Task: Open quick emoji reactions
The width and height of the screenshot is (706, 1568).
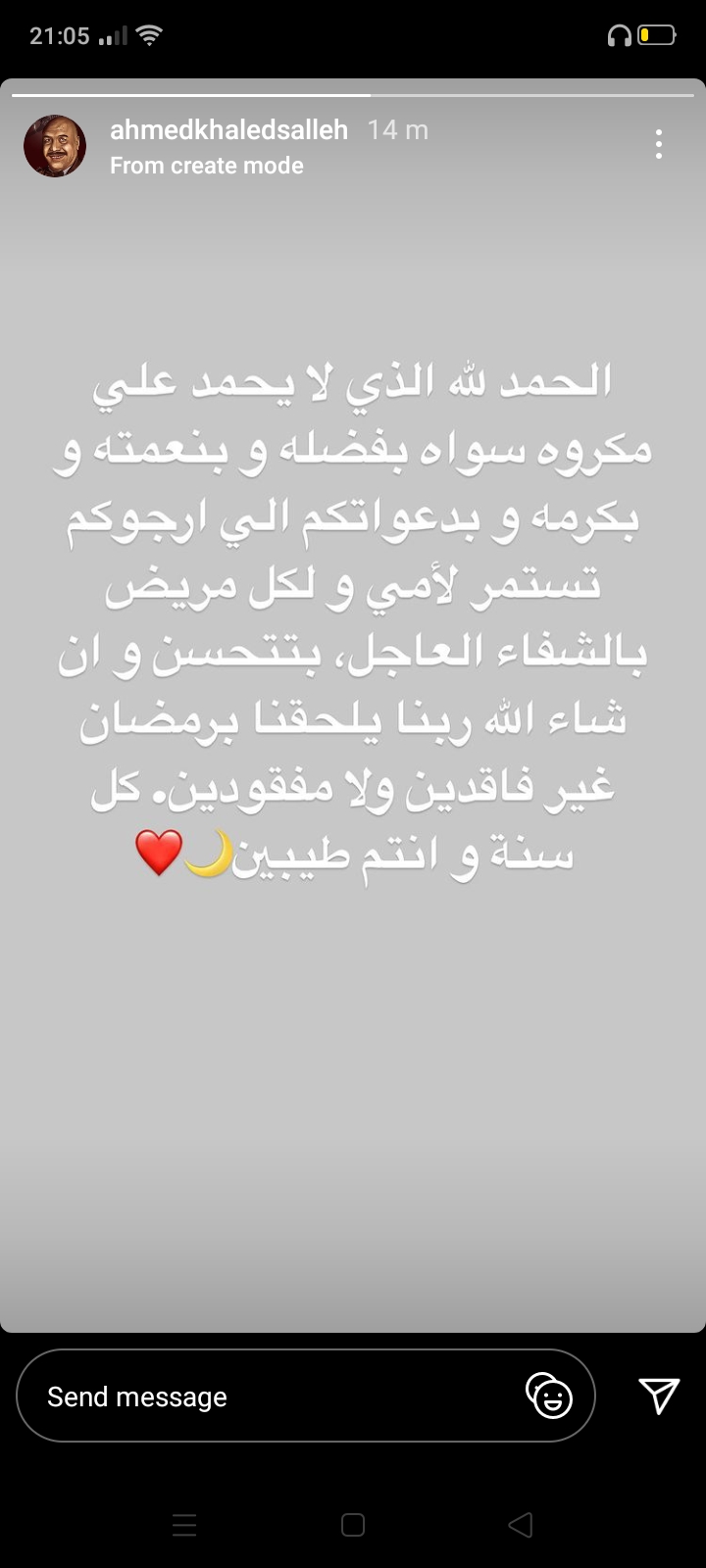Action: point(549,1396)
